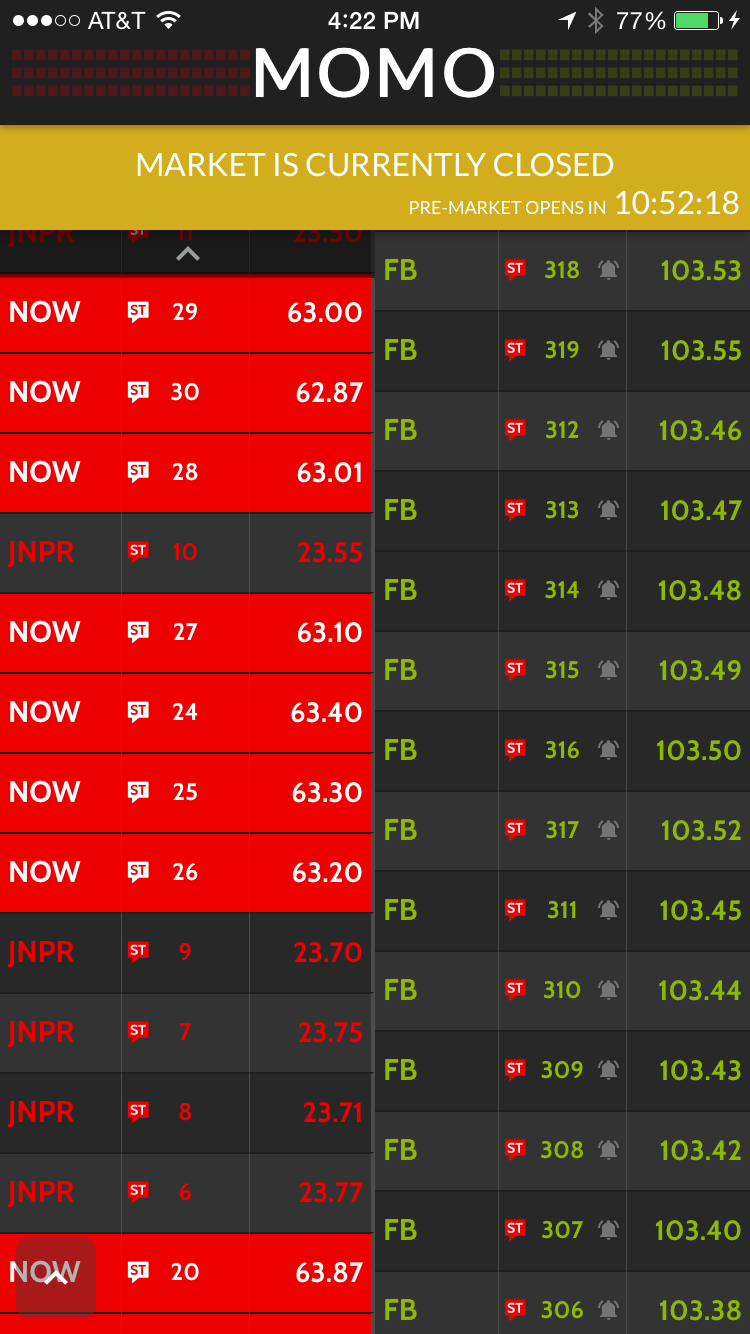Image resolution: width=750 pixels, height=1334 pixels.
Task: Open the NOW row at 63.40
Action: (x=186, y=712)
